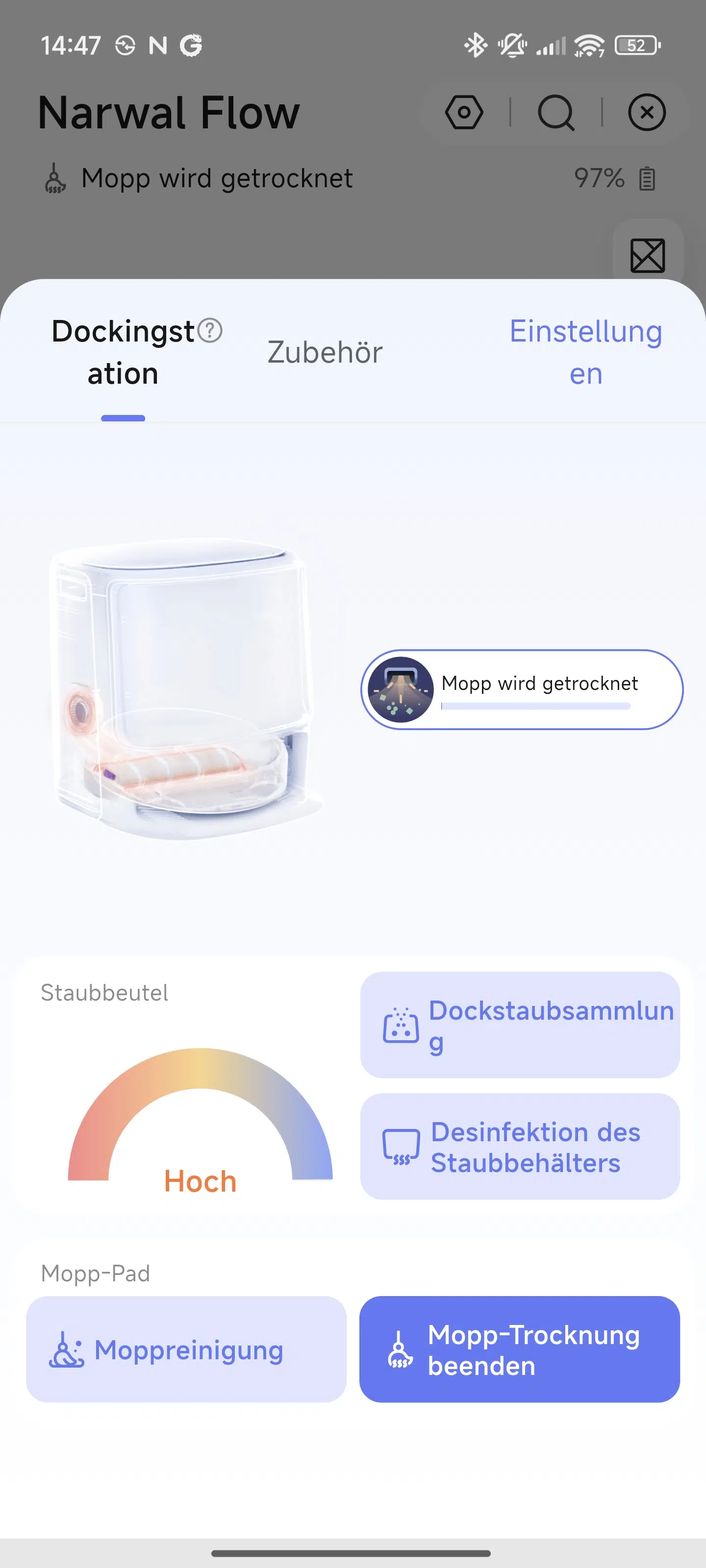Start Moppreinigung
Screen dimensions: 706x1568
coord(186,1349)
